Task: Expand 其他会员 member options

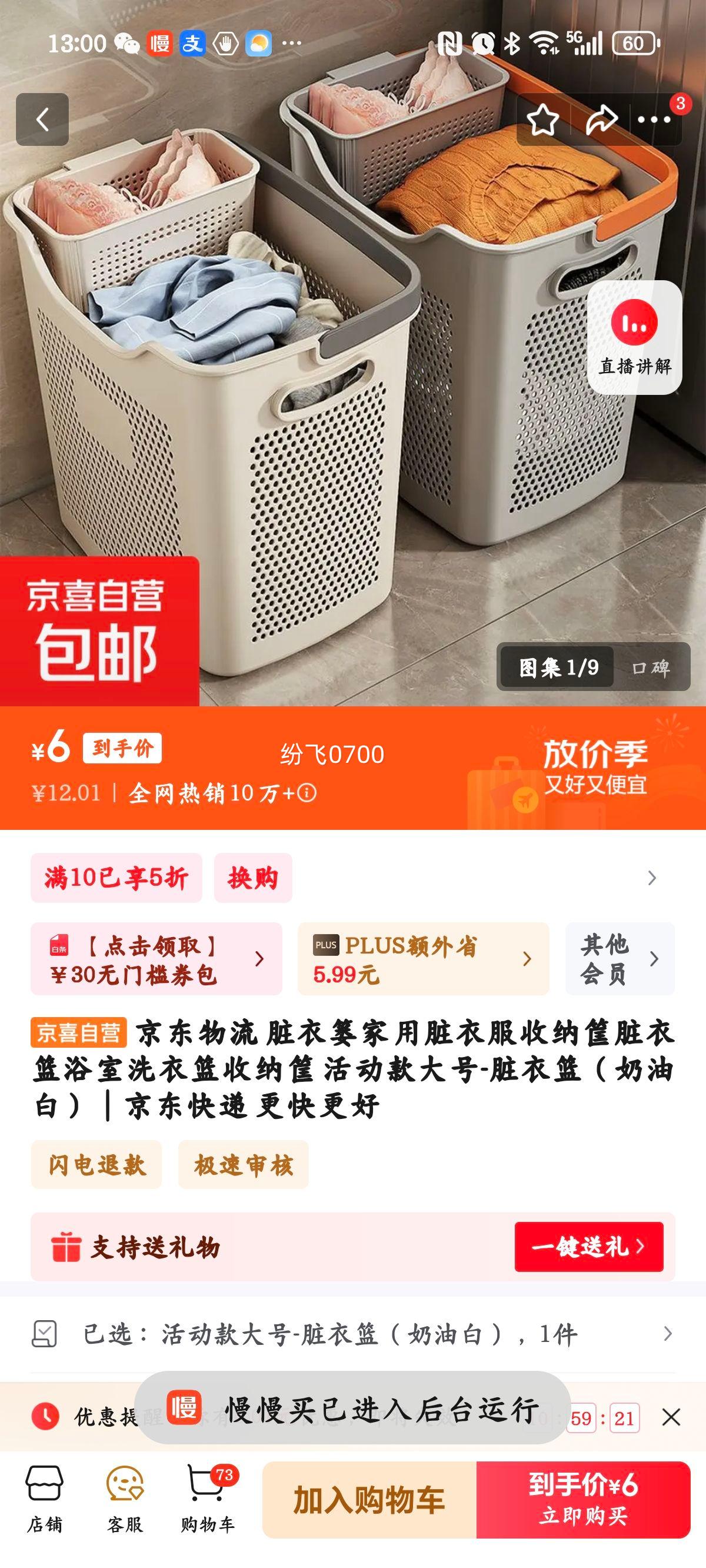Action: [x=620, y=959]
